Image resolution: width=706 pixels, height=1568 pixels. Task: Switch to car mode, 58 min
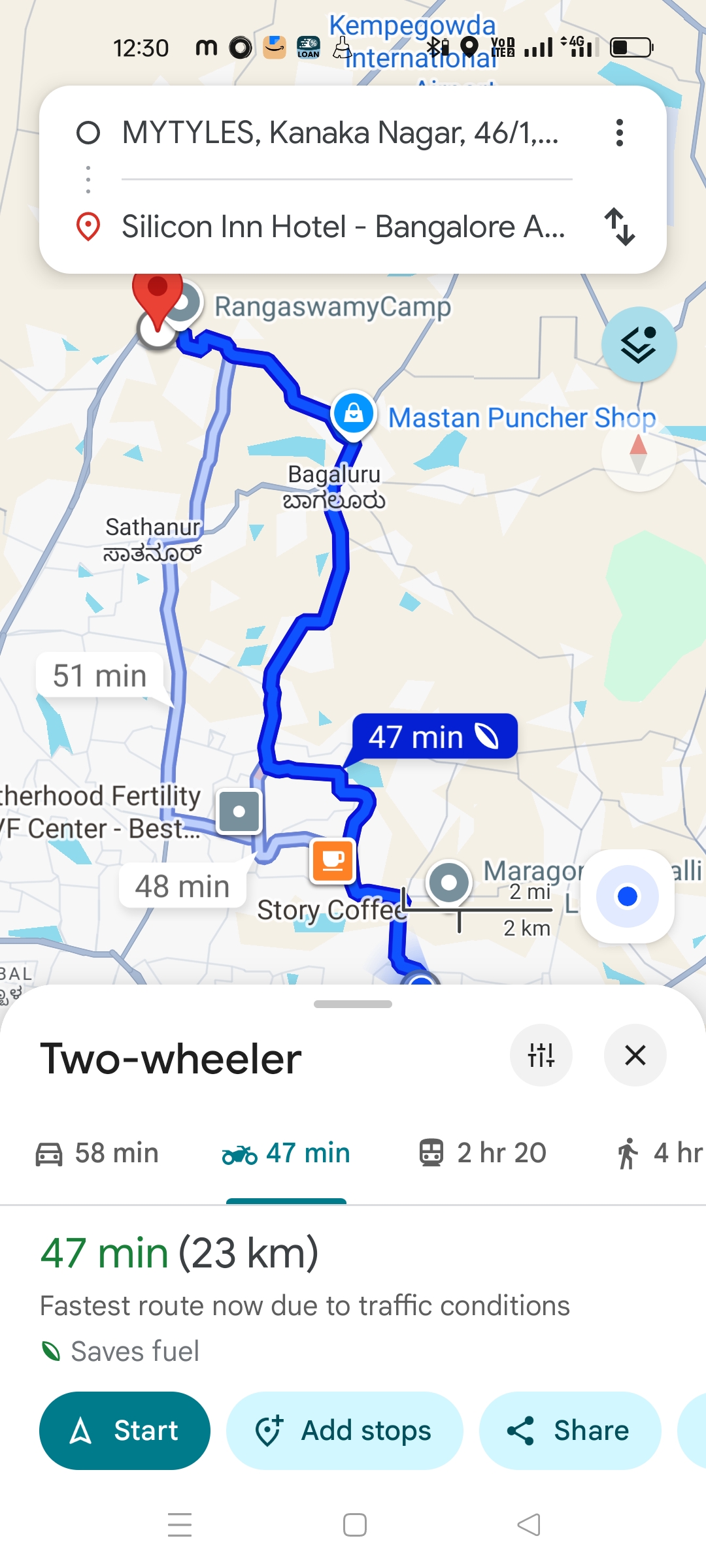pyautogui.click(x=97, y=1153)
